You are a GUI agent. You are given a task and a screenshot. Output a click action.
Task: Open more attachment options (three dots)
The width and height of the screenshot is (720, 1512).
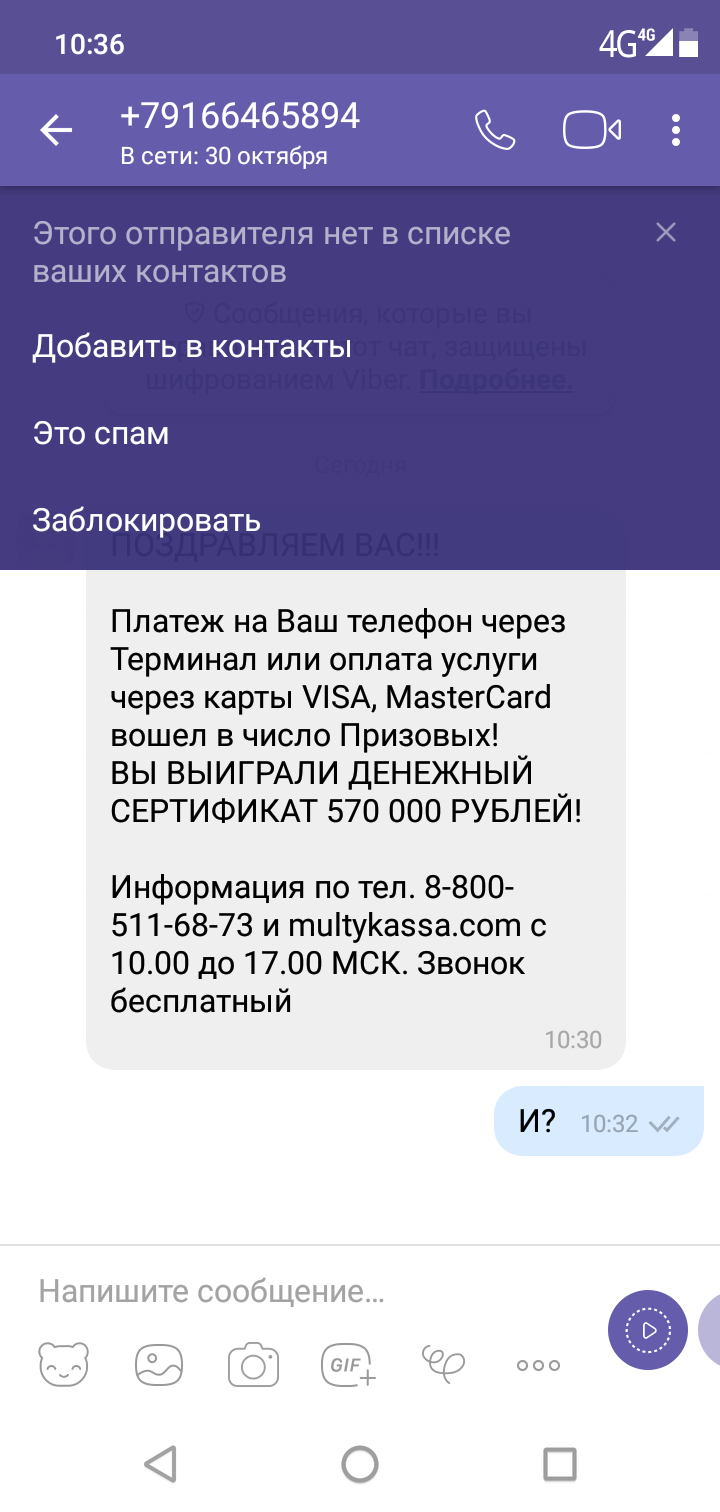(x=538, y=1364)
